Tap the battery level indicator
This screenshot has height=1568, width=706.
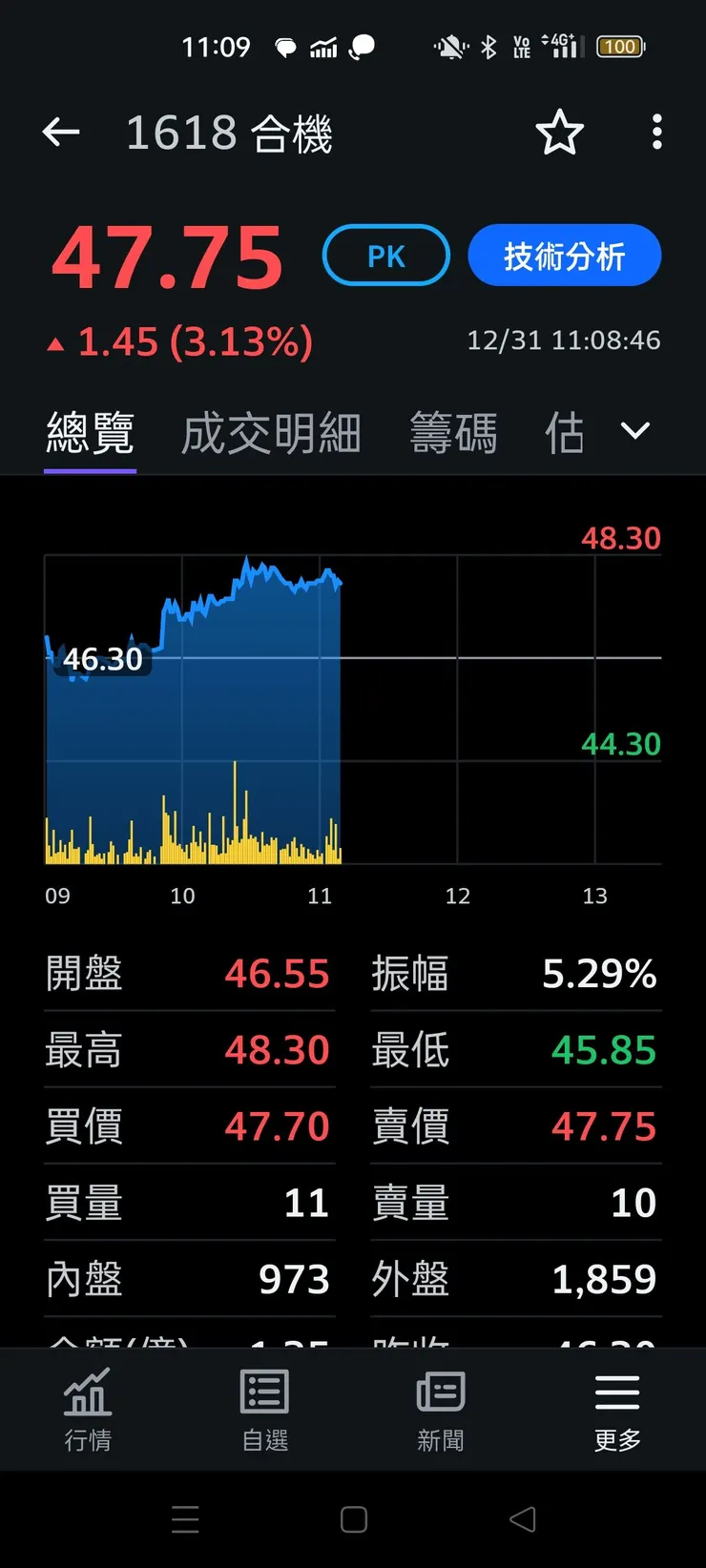pos(619,46)
